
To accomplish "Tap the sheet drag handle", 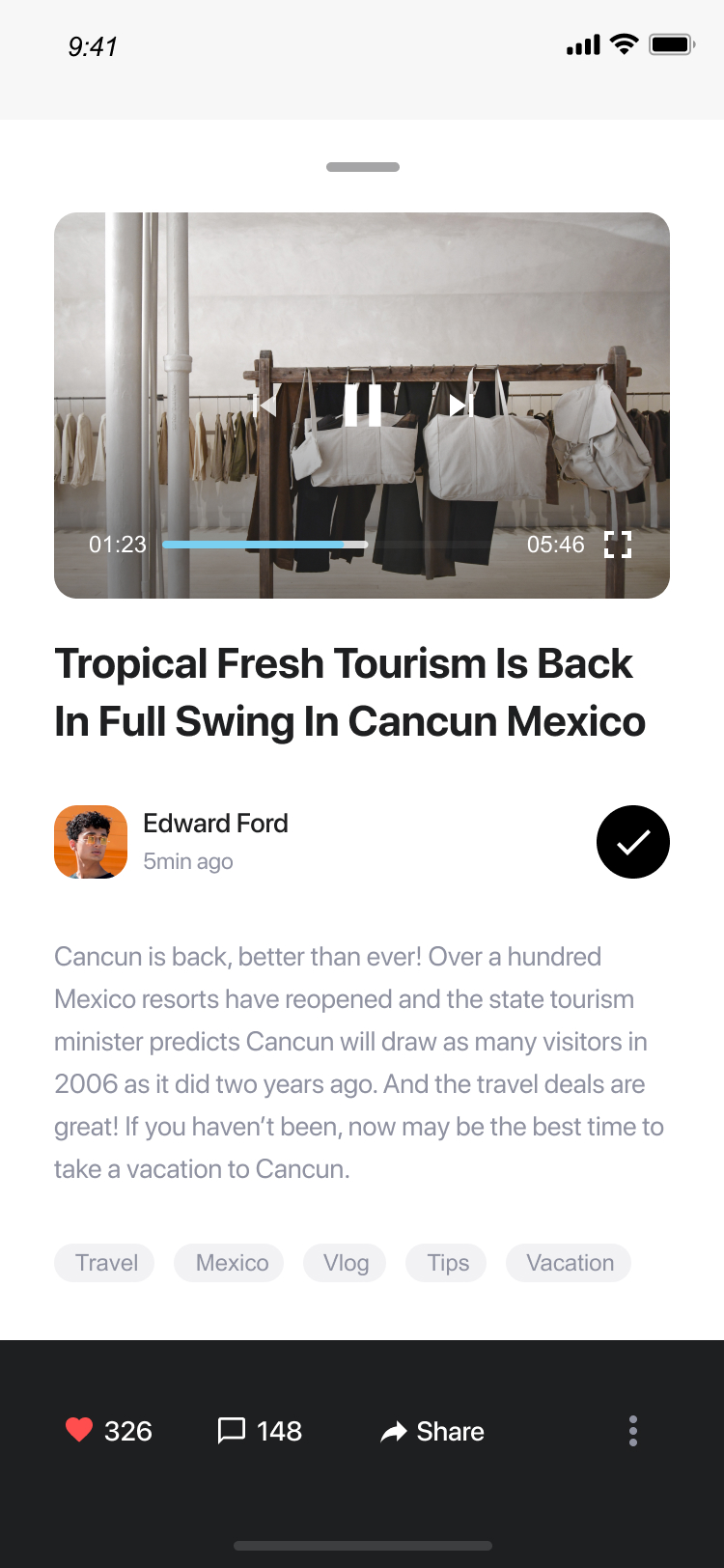I will click(x=362, y=167).
